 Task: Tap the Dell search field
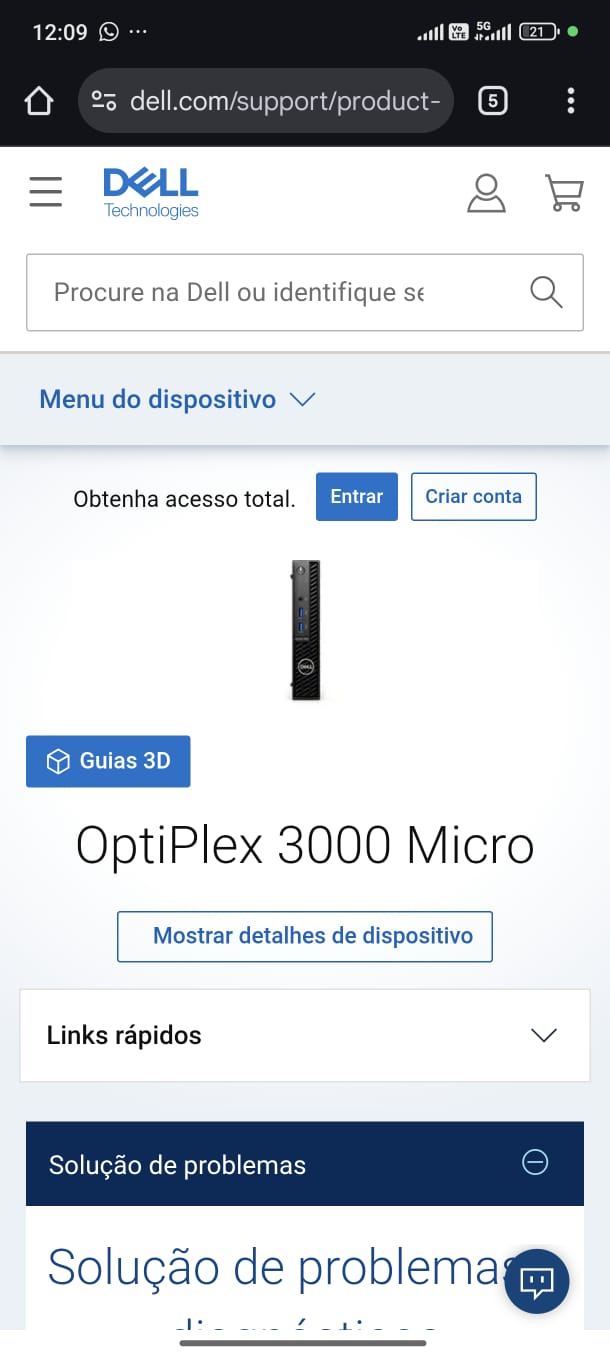270,292
